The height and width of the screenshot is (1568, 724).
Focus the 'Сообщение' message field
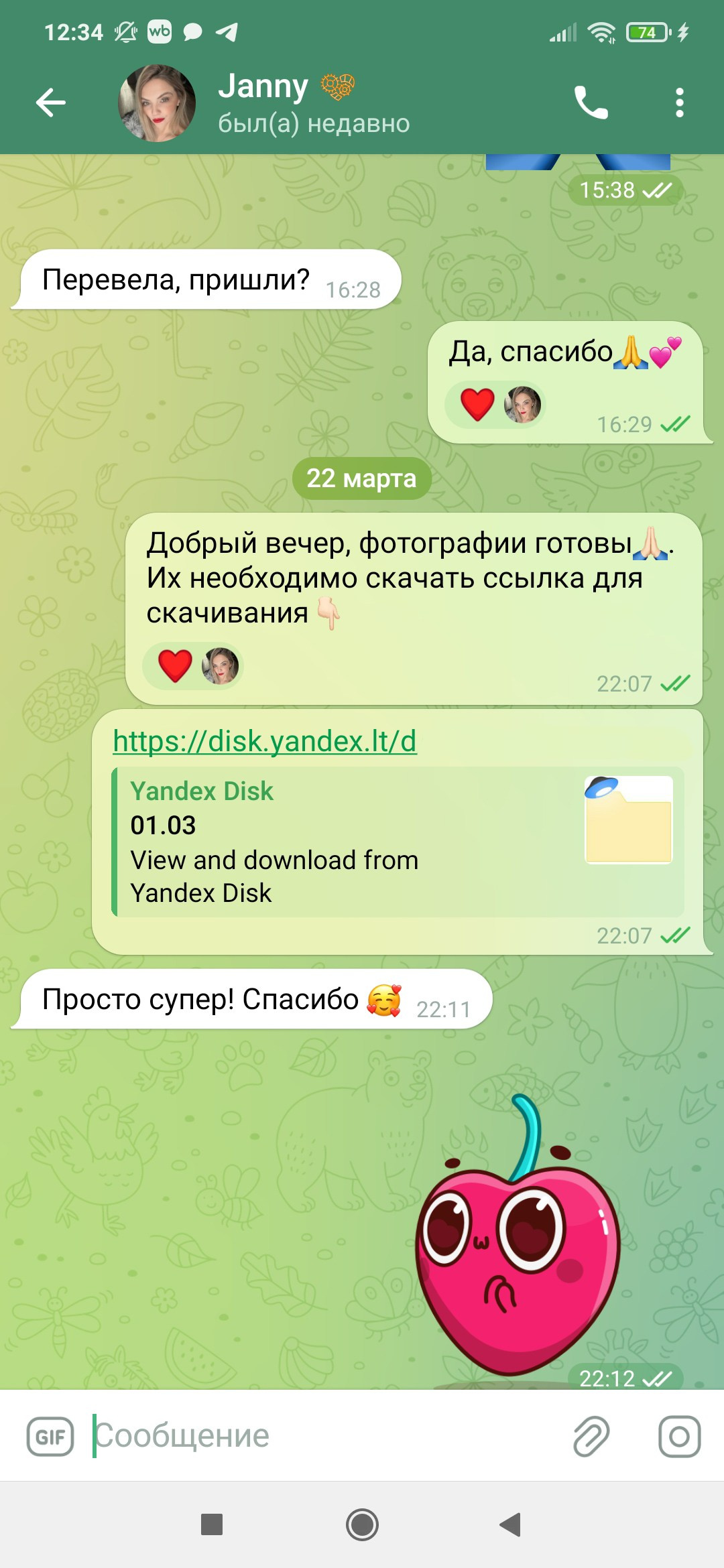322,1436
